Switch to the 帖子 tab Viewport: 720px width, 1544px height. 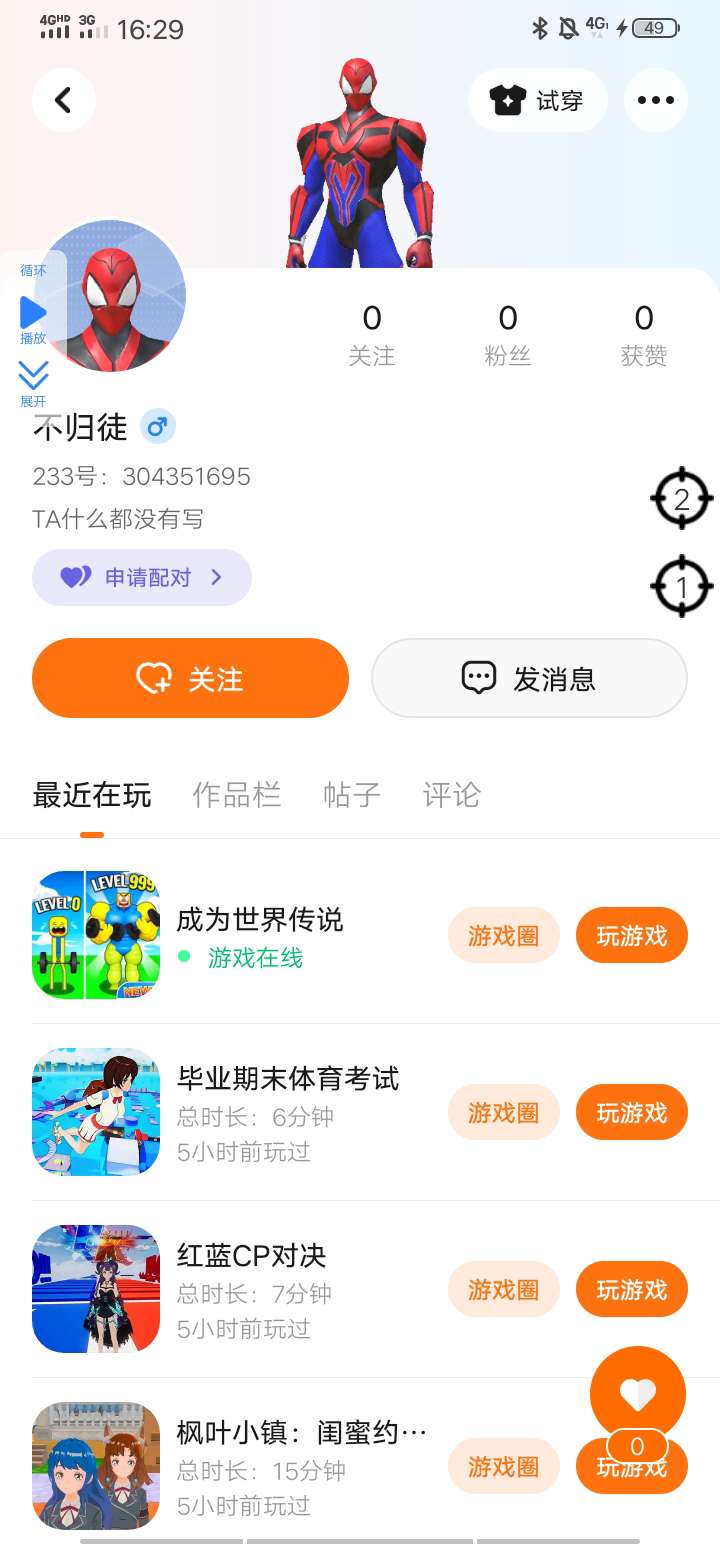click(352, 795)
